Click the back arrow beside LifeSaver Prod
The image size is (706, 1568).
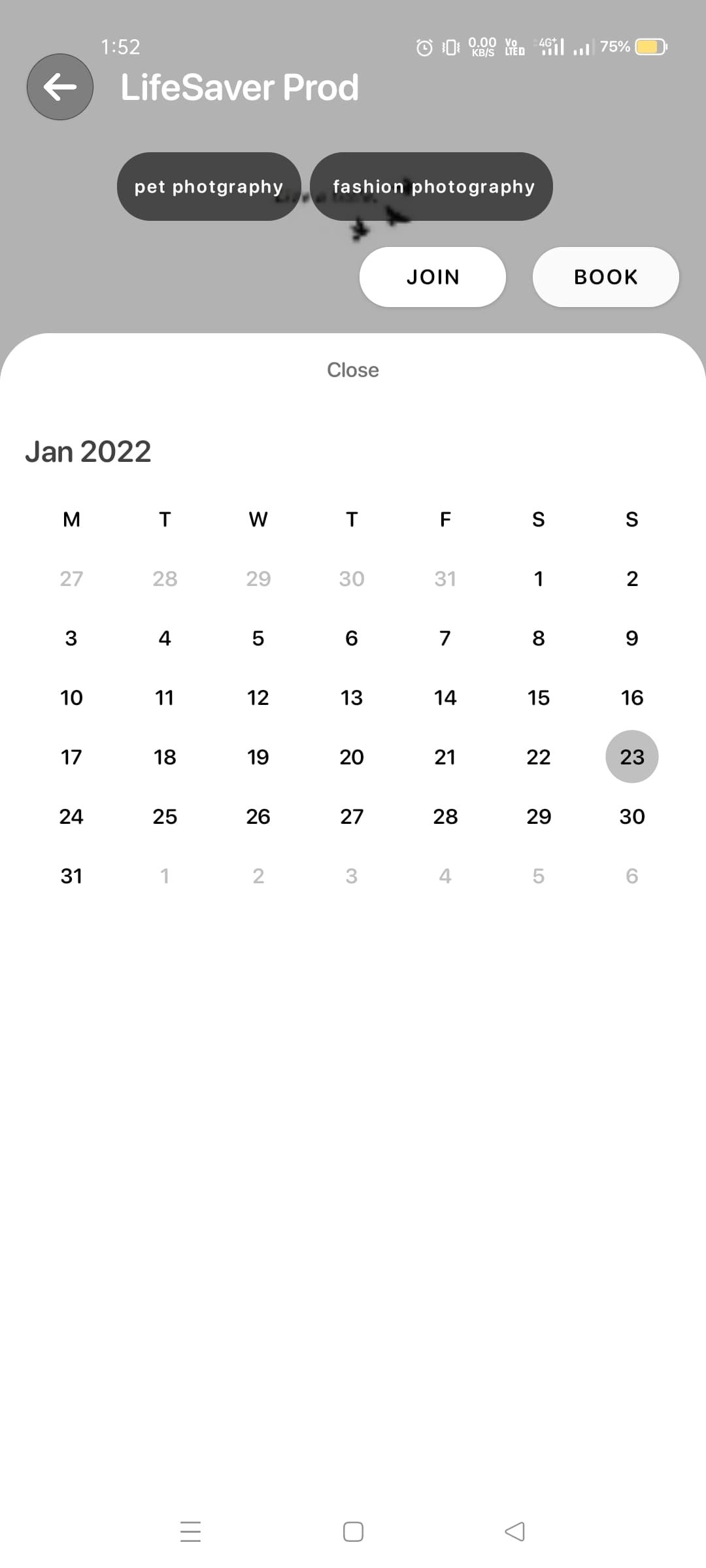[x=59, y=87]
